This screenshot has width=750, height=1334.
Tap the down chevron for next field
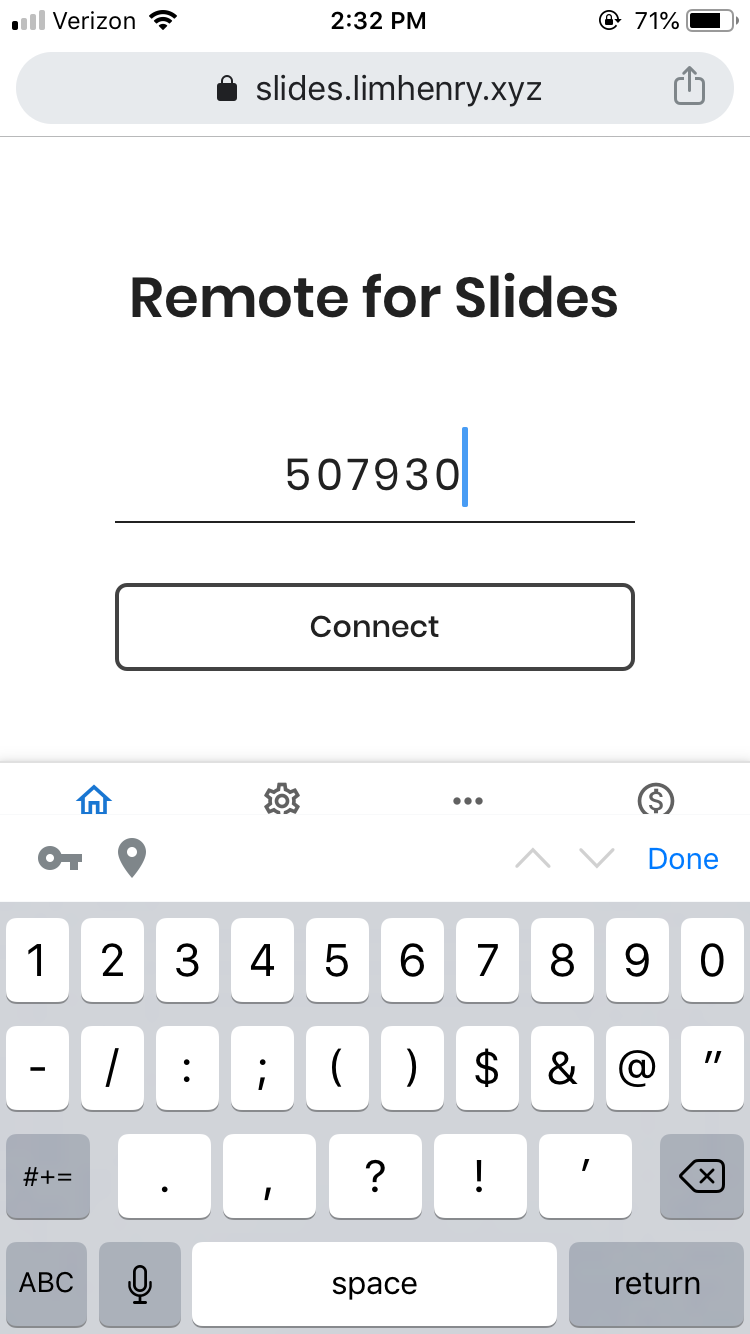point(597,858)
